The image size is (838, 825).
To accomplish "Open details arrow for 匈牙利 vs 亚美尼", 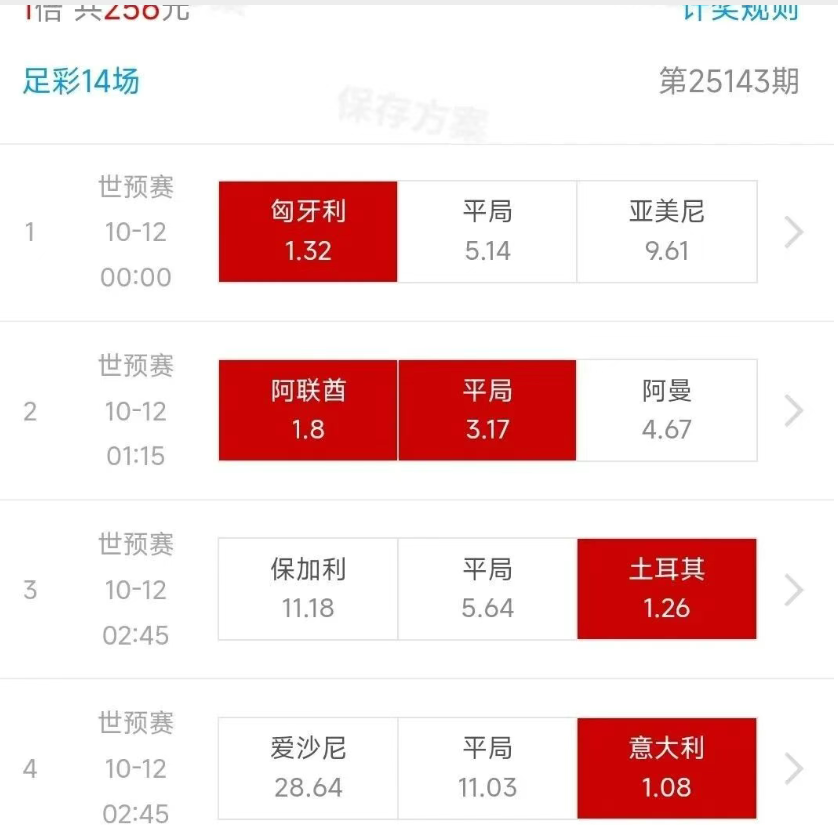I will point(794,232).
